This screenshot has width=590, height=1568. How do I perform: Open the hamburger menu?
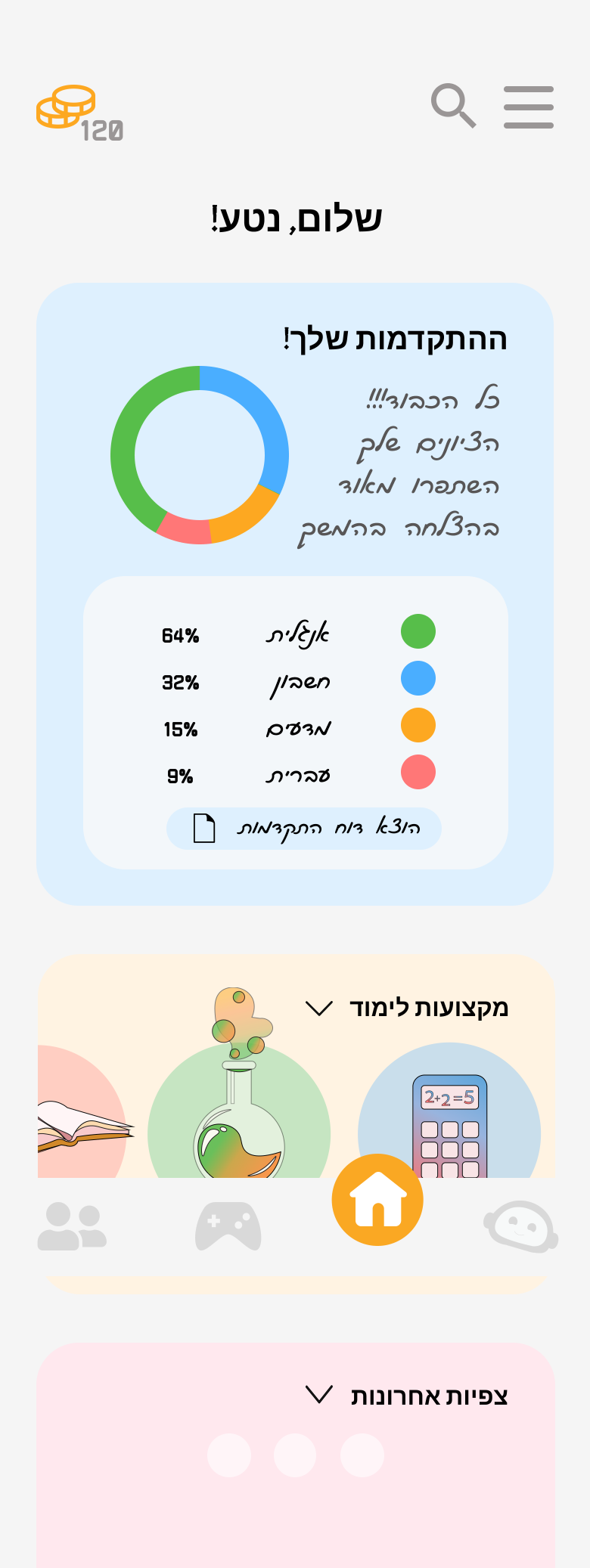pyautogui.click(x=529, y=107)
